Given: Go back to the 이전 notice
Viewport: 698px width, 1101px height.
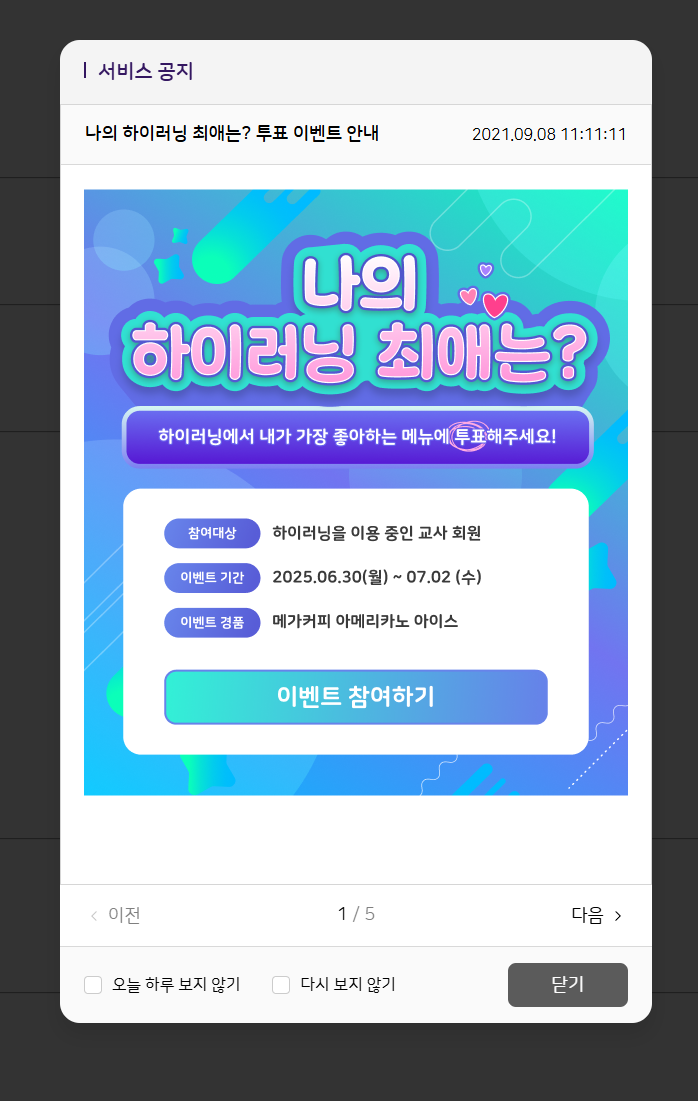Looking at the screenshot, I should 115,915.
